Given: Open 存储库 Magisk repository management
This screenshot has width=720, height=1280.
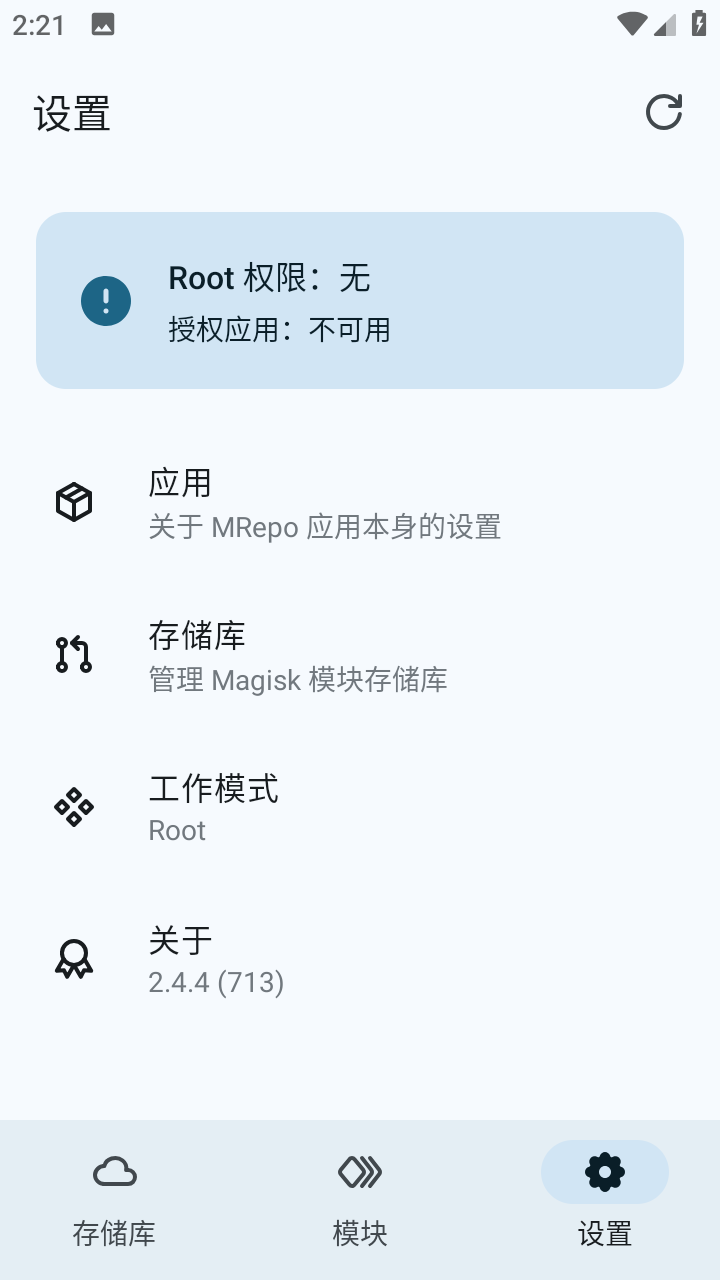Looking at the screenshot, I should (360, 656).
